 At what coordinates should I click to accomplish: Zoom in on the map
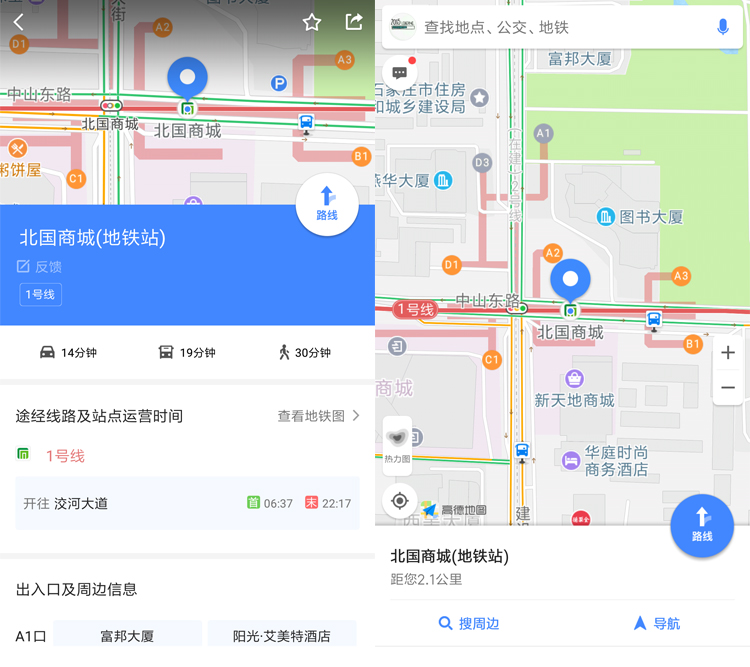coord(728,353)
